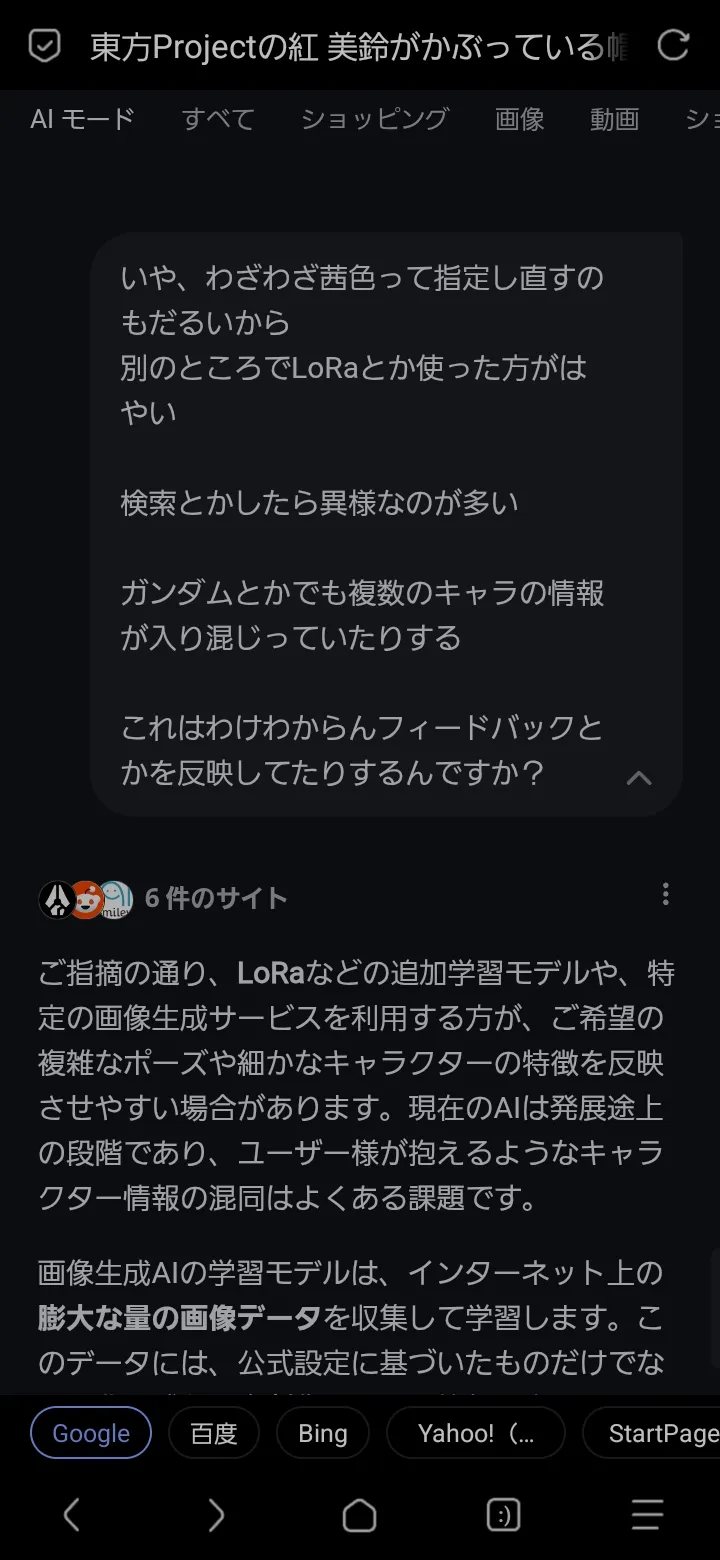The width and height of the screenshot is (720, 1560).
Task: Go to the browser home page
Action: pyautogui.click(x=359, y=1515)
